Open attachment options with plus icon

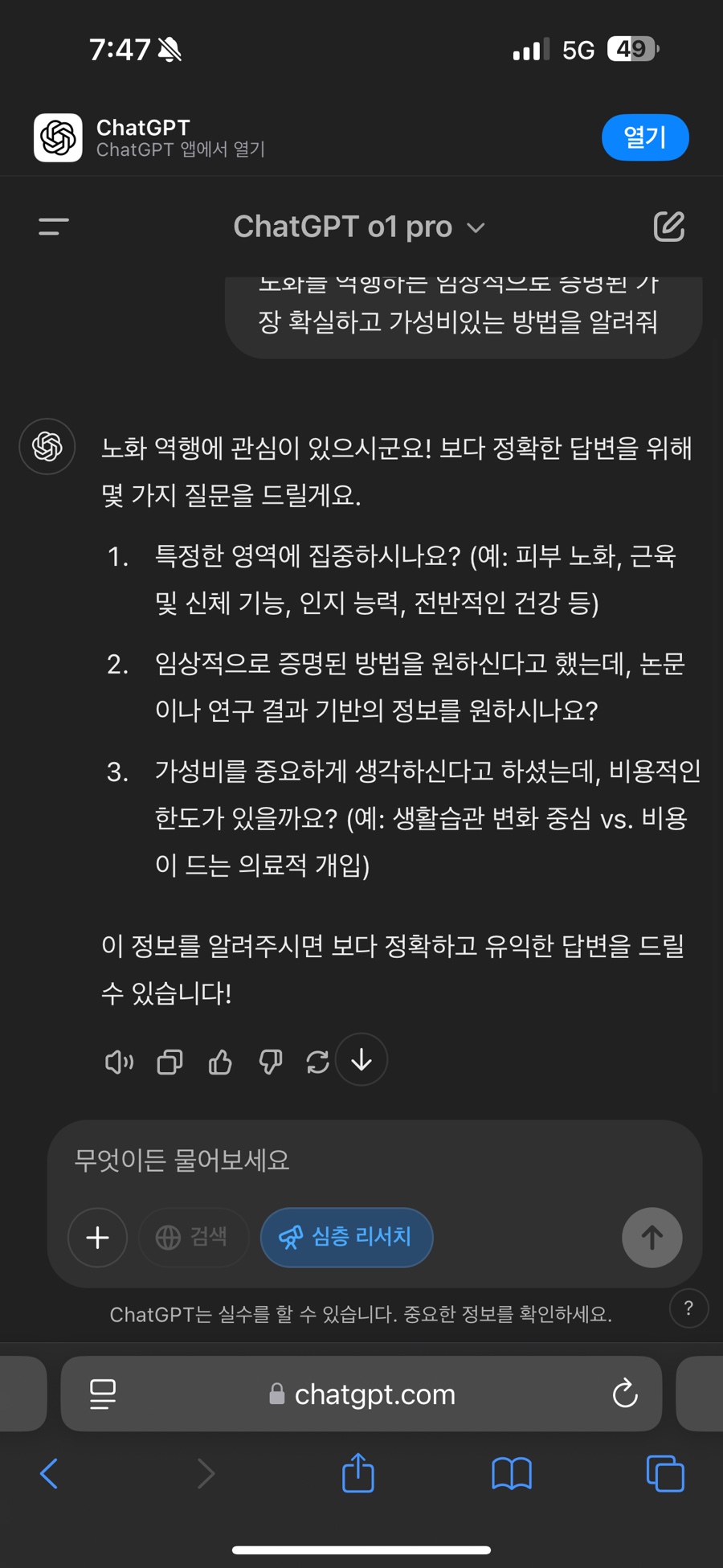click(97, 1238)
